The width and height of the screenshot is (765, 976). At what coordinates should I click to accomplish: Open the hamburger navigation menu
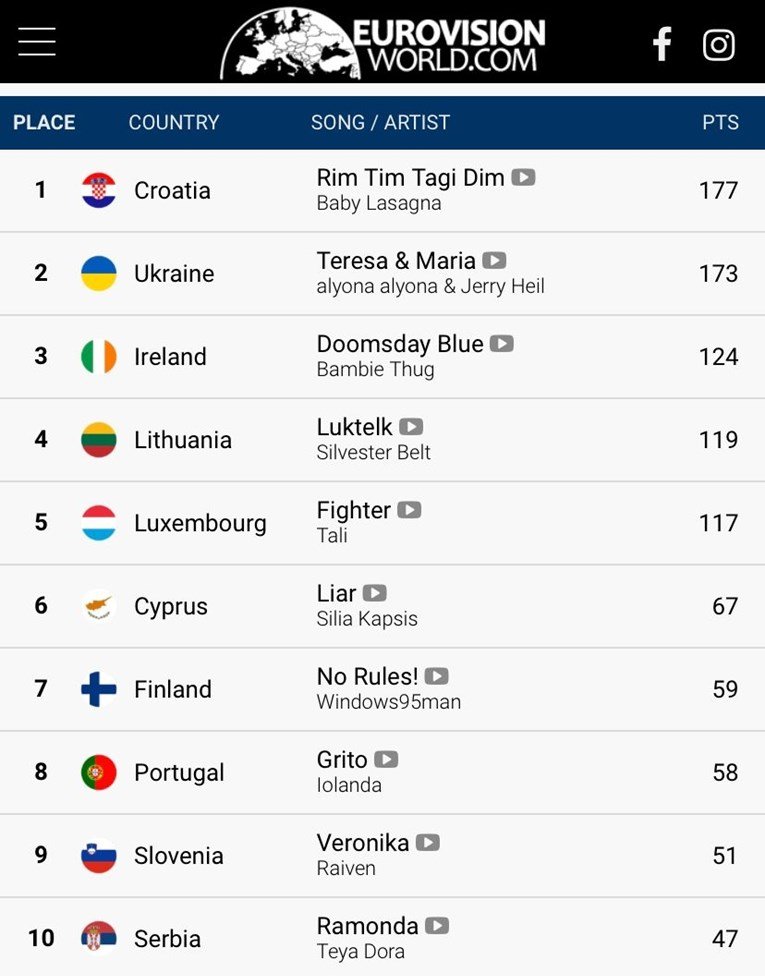click(x=36, y=42)
